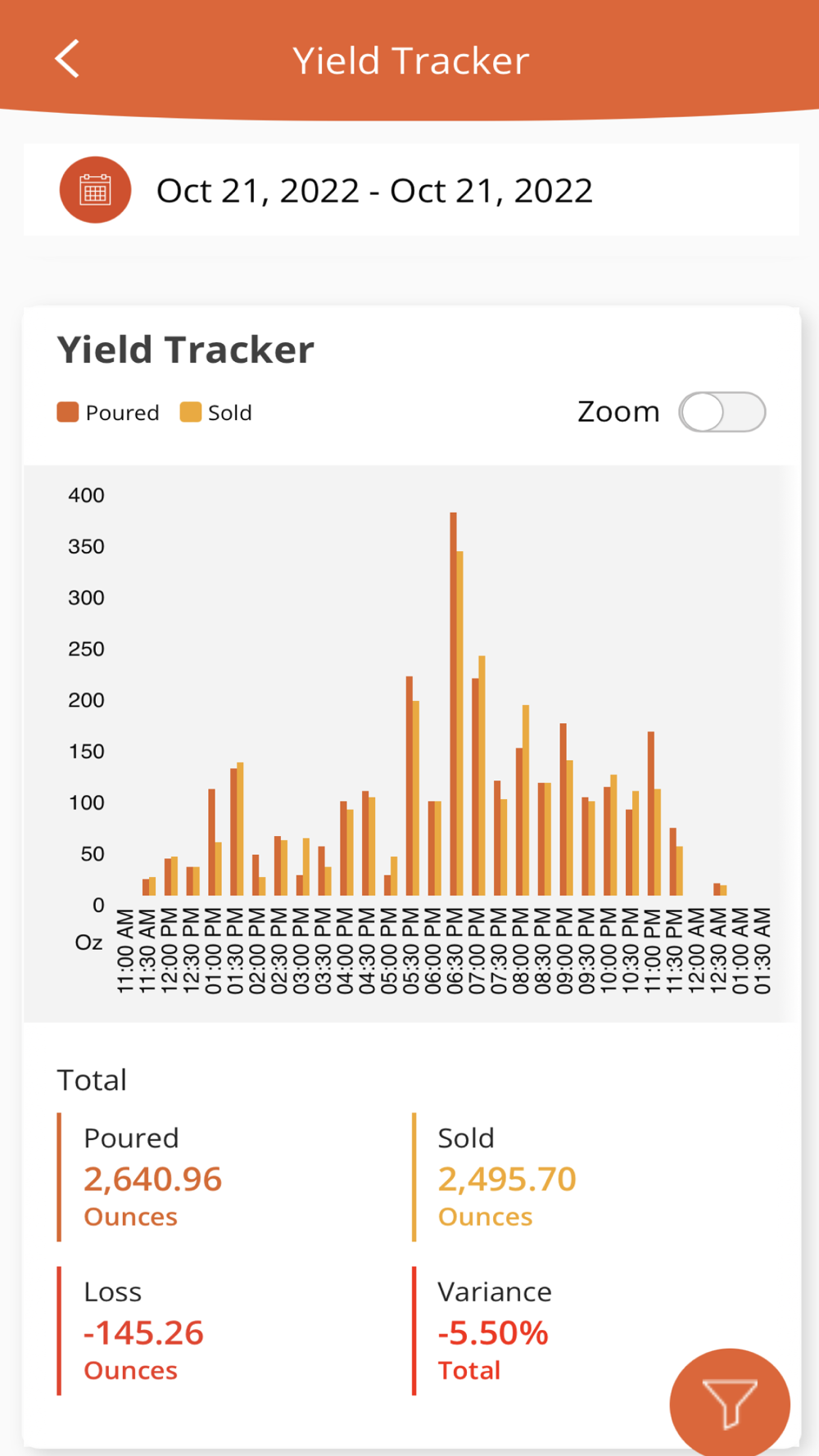Image resolution: width=819 pixels, height=1456 pixels.
Task: Toggle the Sold series in legend
Action: tap(216, 413)
